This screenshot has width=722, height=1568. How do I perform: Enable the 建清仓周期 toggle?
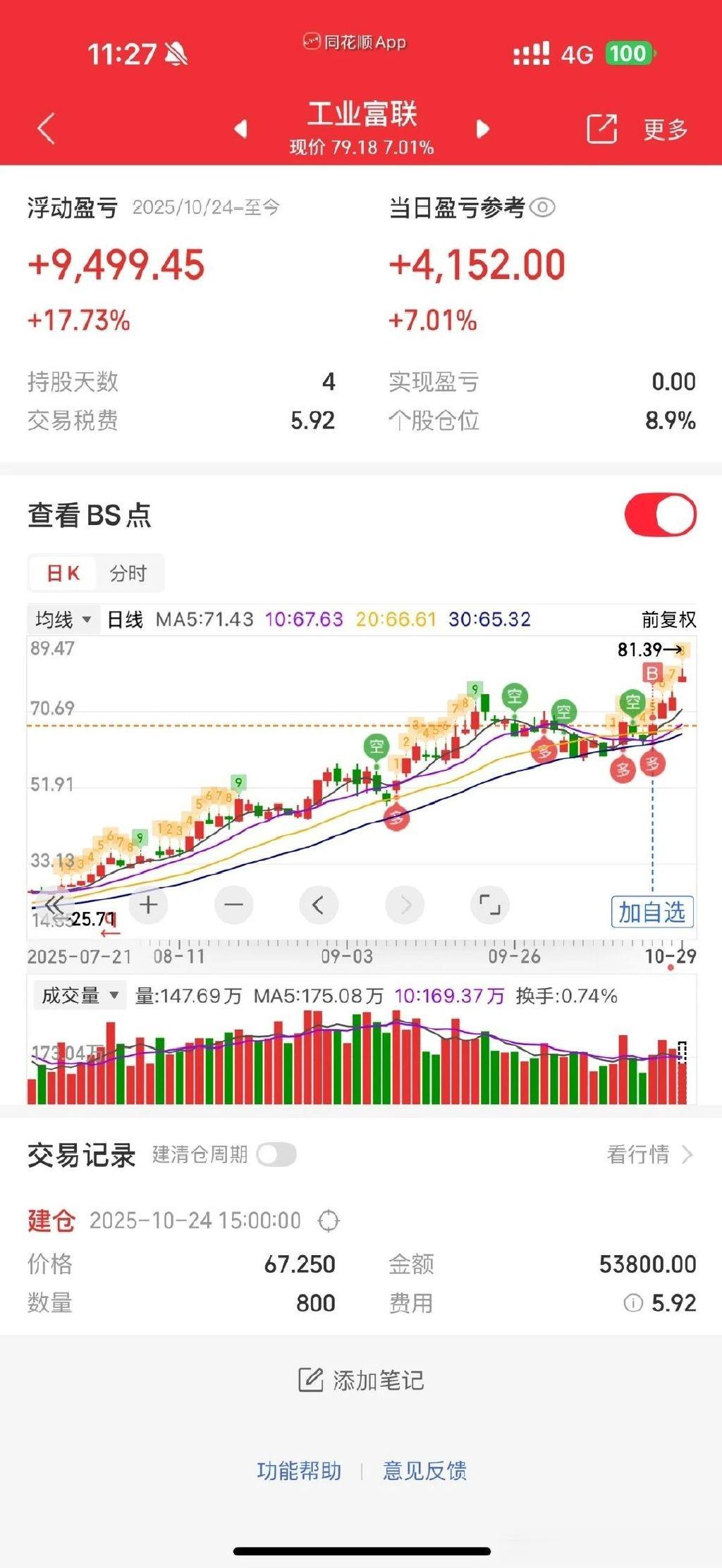click(276, 1155)
